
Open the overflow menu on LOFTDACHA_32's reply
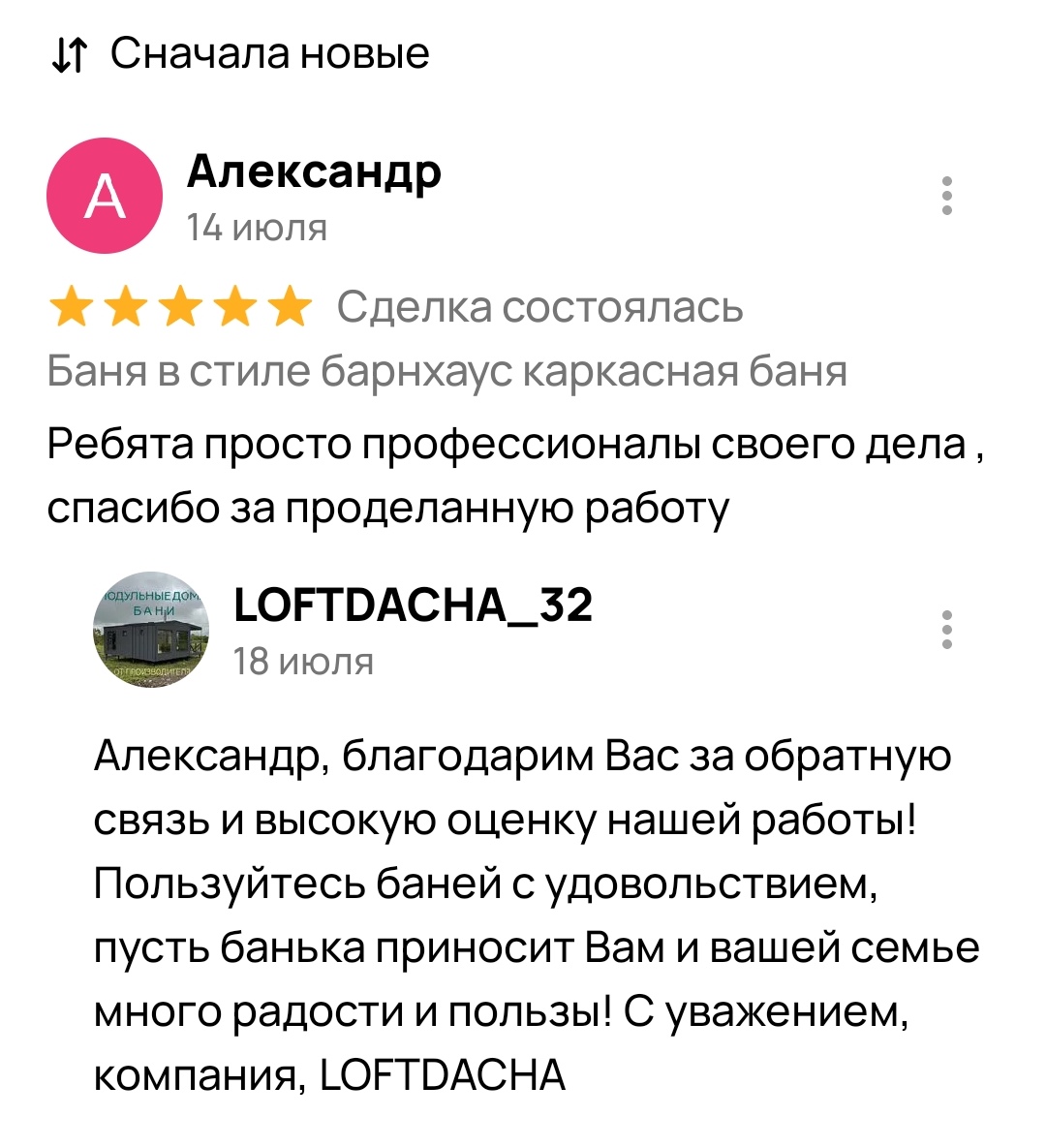(x=947, y=630)
